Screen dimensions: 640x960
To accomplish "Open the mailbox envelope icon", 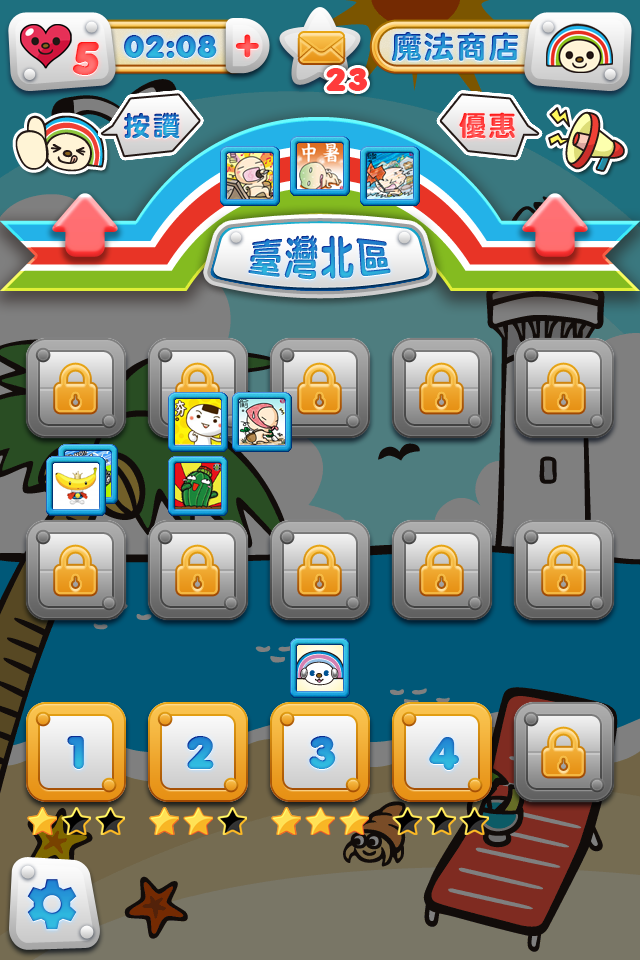I will [321, 47].
